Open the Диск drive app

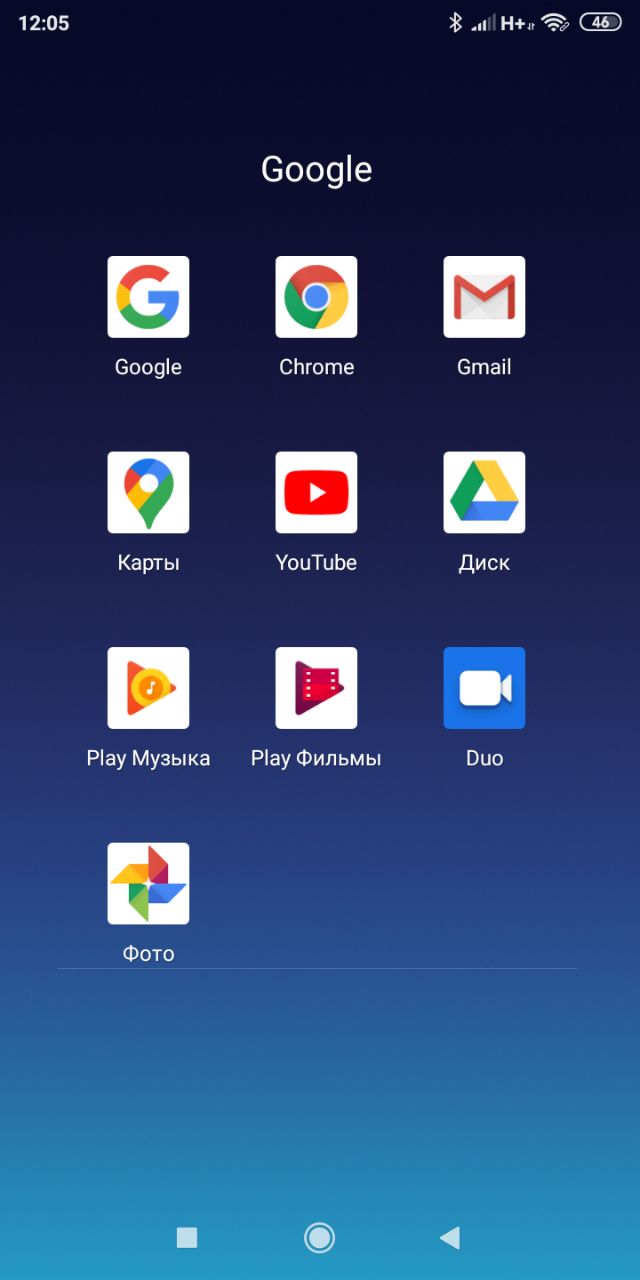coord(484,492)
